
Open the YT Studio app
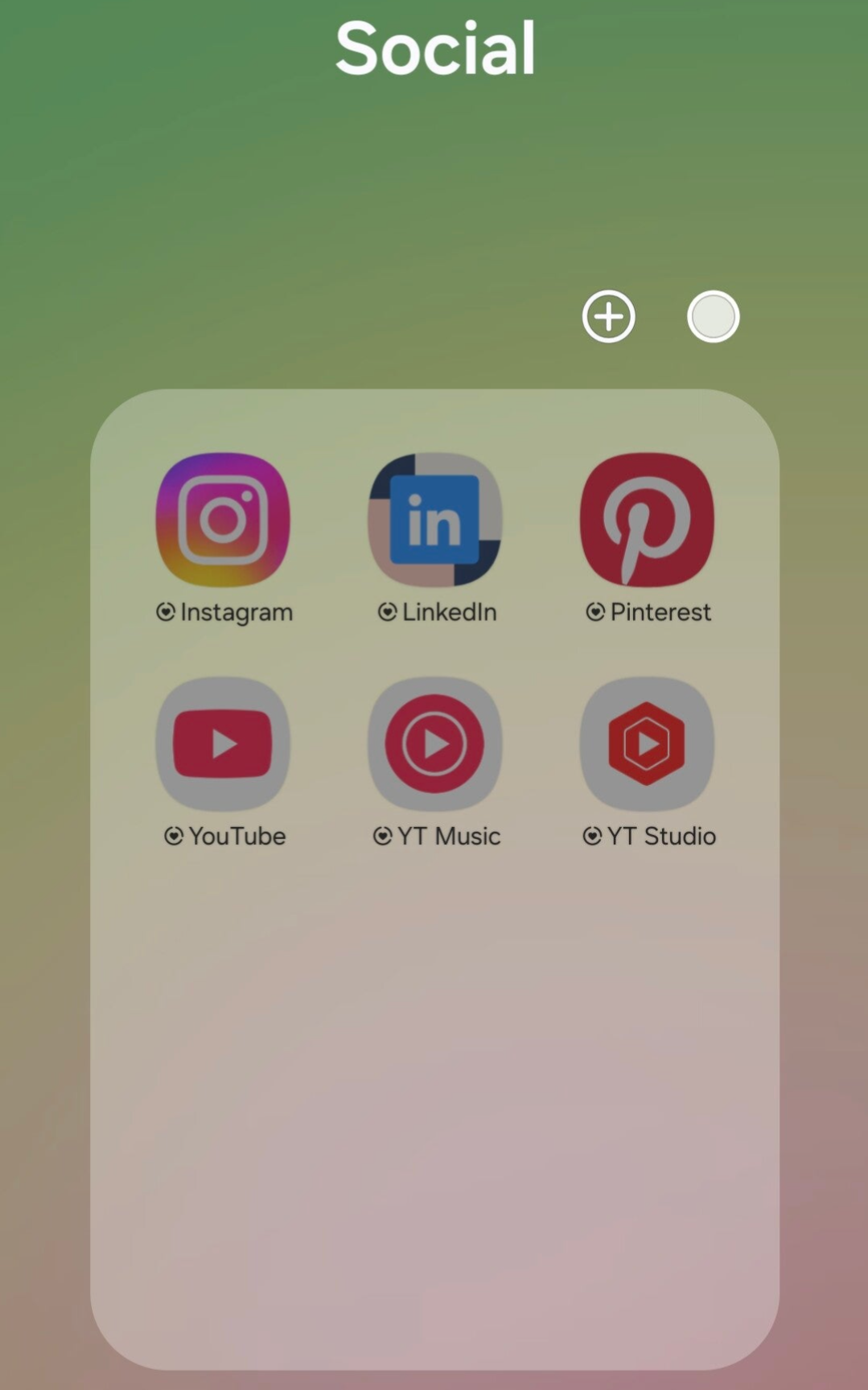tap(647, 744)
